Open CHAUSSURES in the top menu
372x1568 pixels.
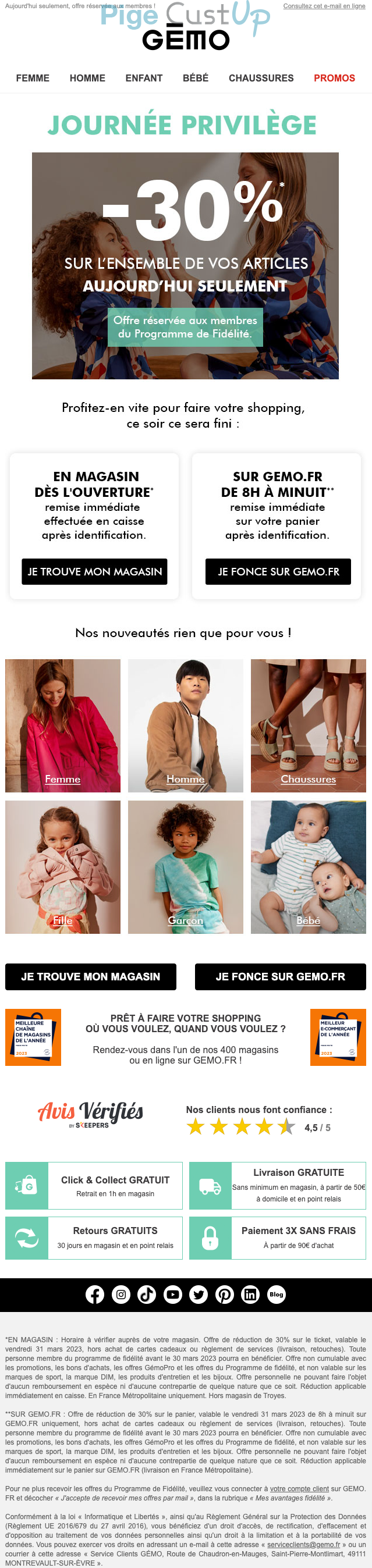261,78
